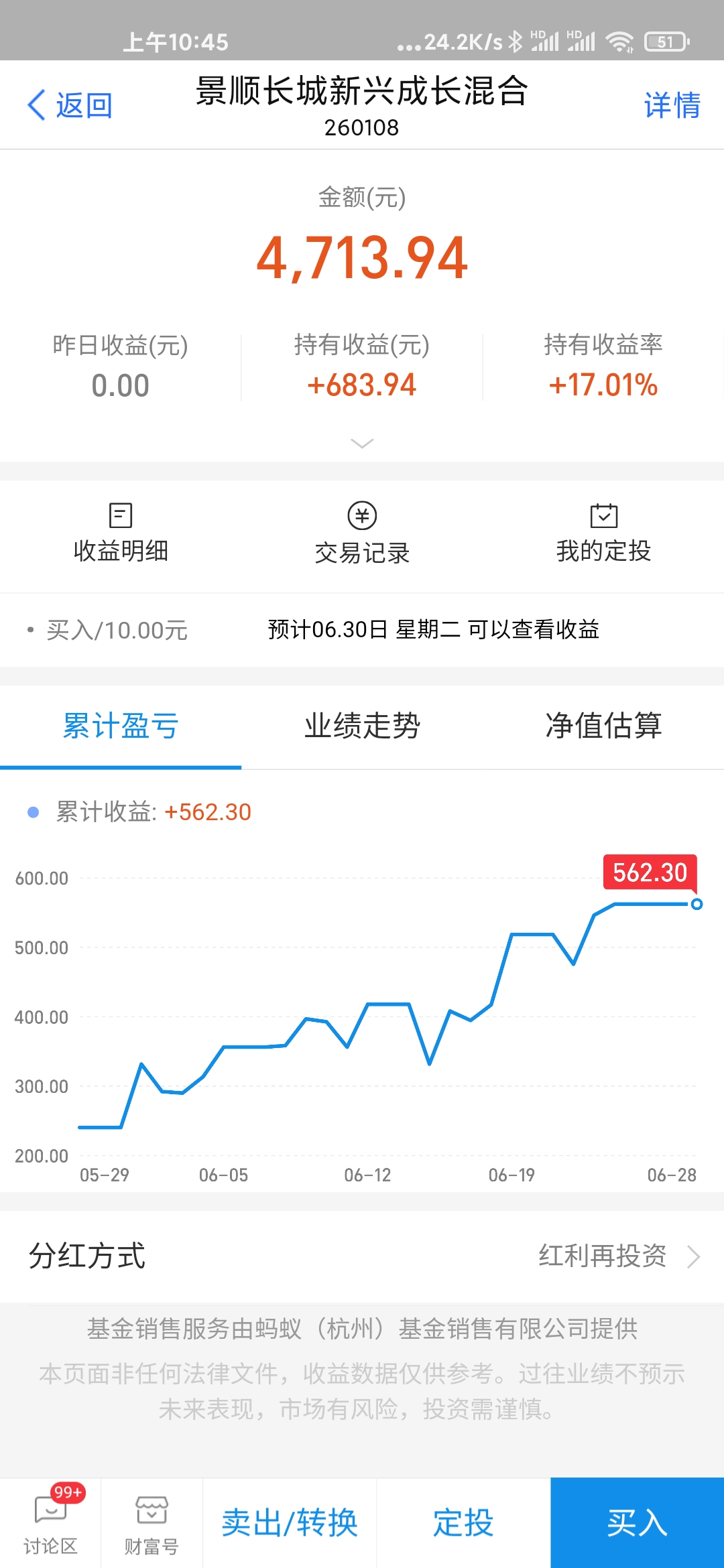The width and height of the screenshot is (724, 1568).
Task: Tap the Bluetooth status bar icon
Action: click(x=516, y=40)
